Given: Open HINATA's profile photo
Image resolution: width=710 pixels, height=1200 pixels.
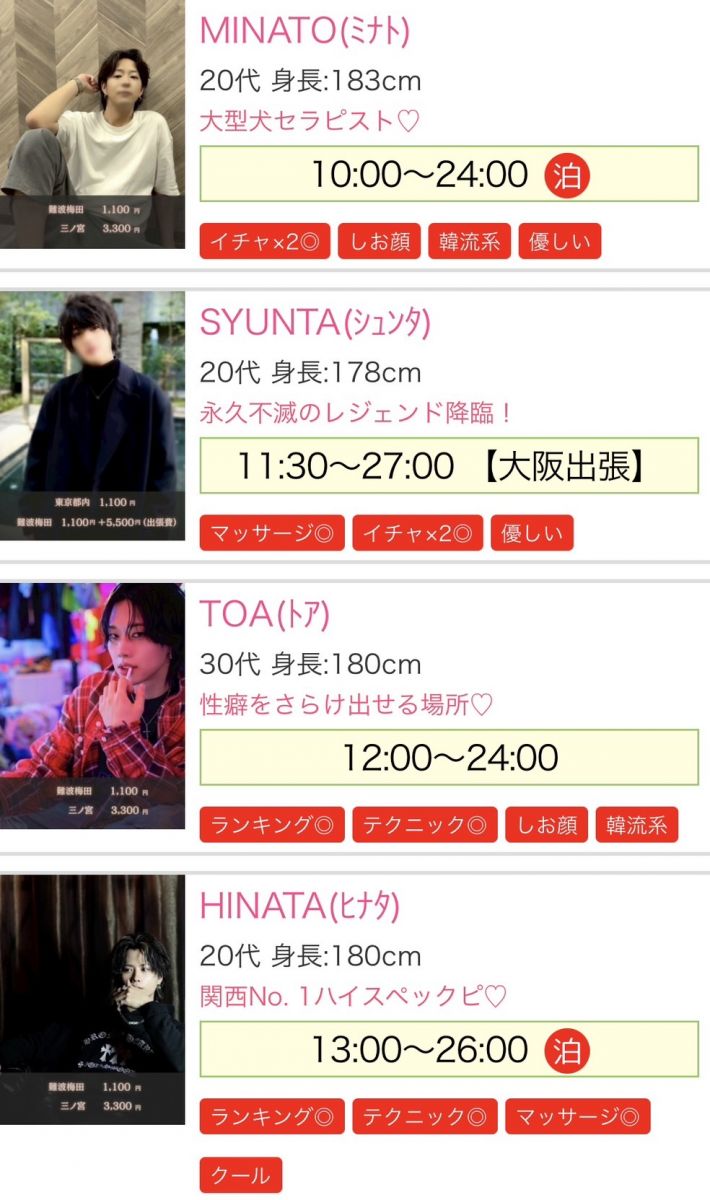Looking at the screenshot, I should (x=92, y=999).
